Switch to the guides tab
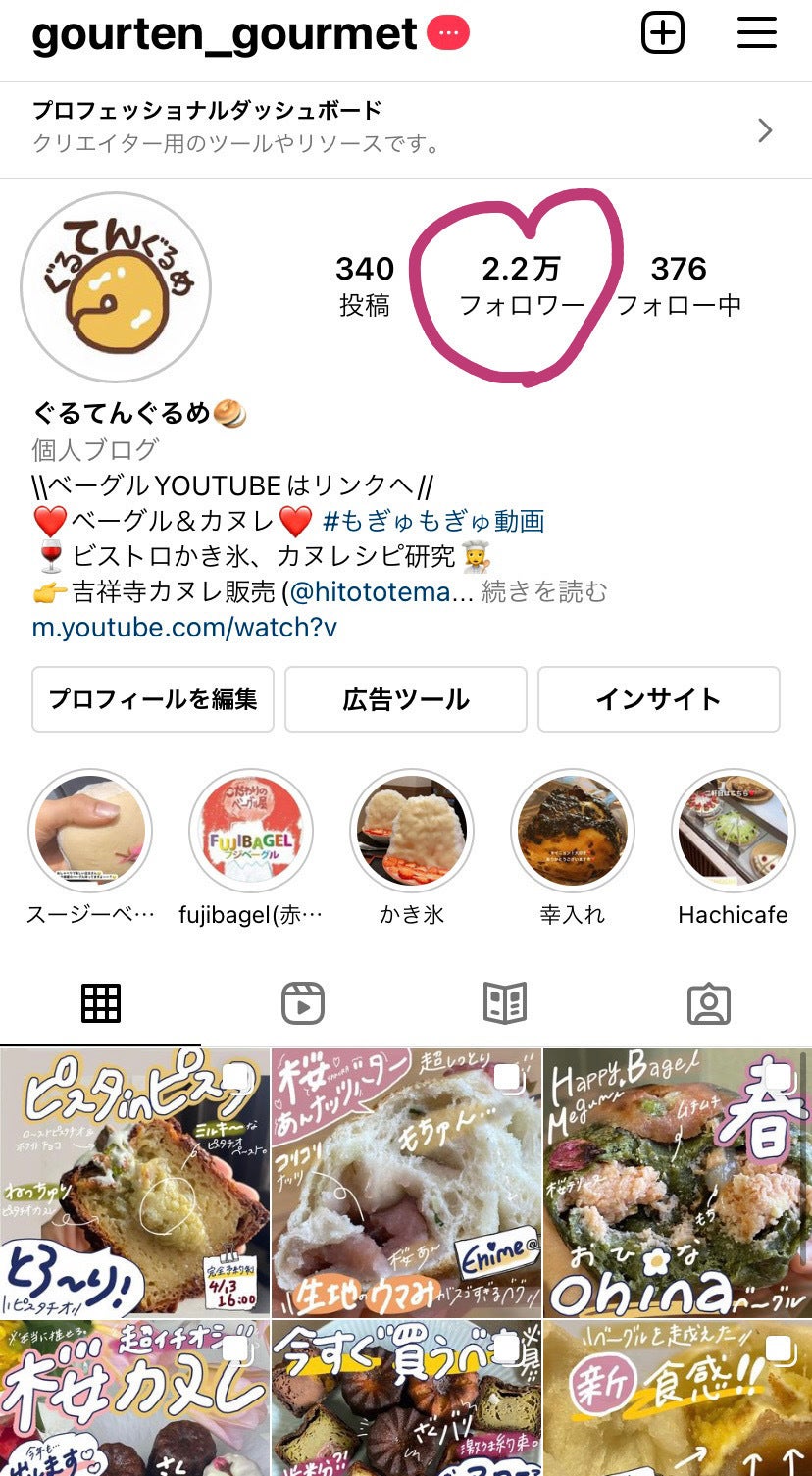812x1476 pixels. pos(505,1003)
